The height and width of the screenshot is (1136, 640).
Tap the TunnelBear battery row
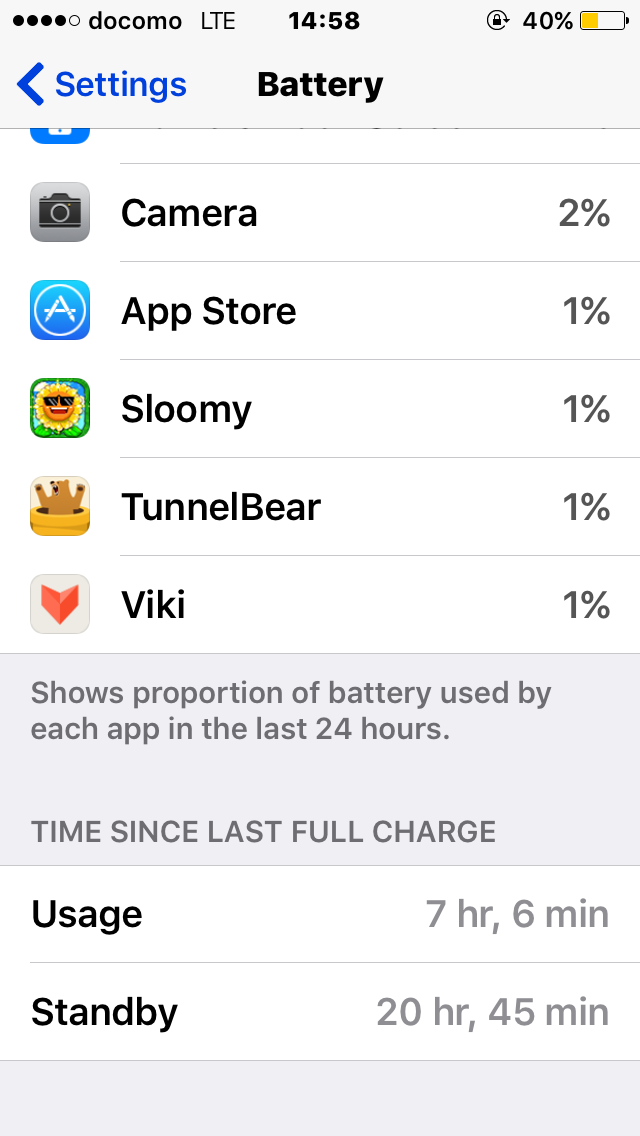point(320,507)
